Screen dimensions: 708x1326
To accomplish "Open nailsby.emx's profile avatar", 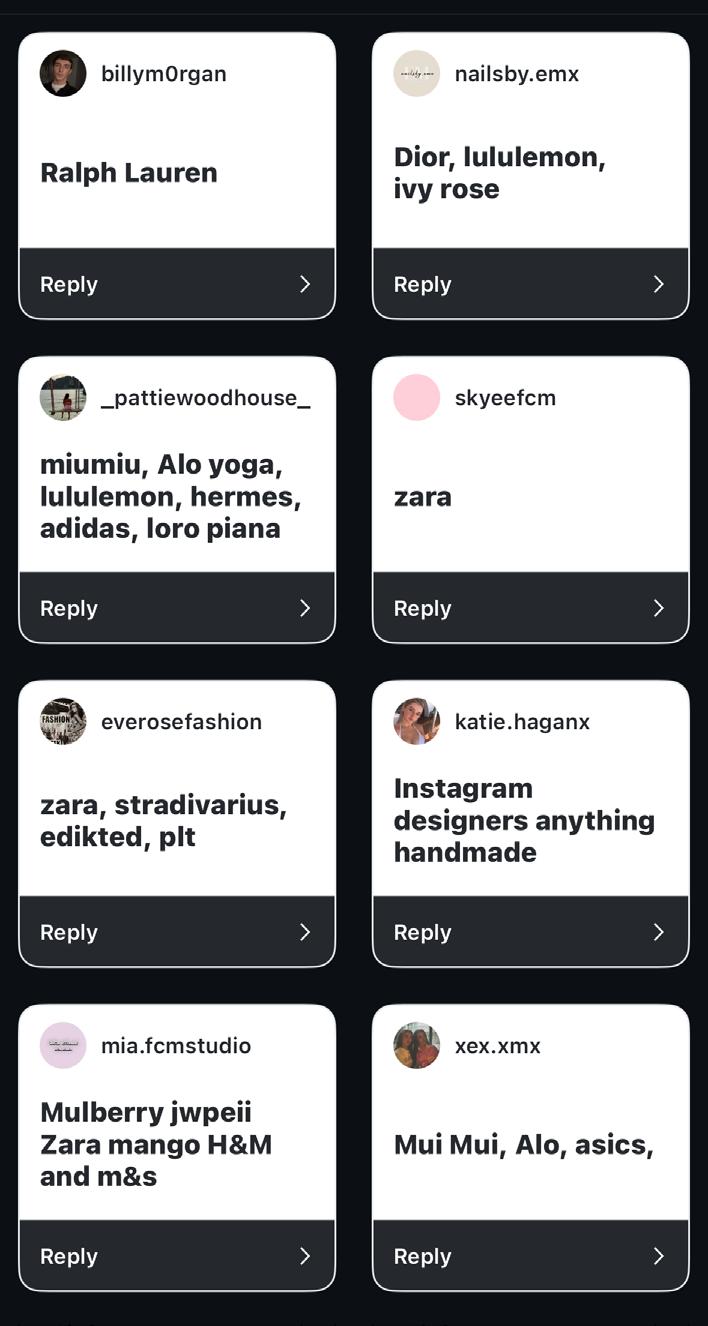I will click(417, 74).
